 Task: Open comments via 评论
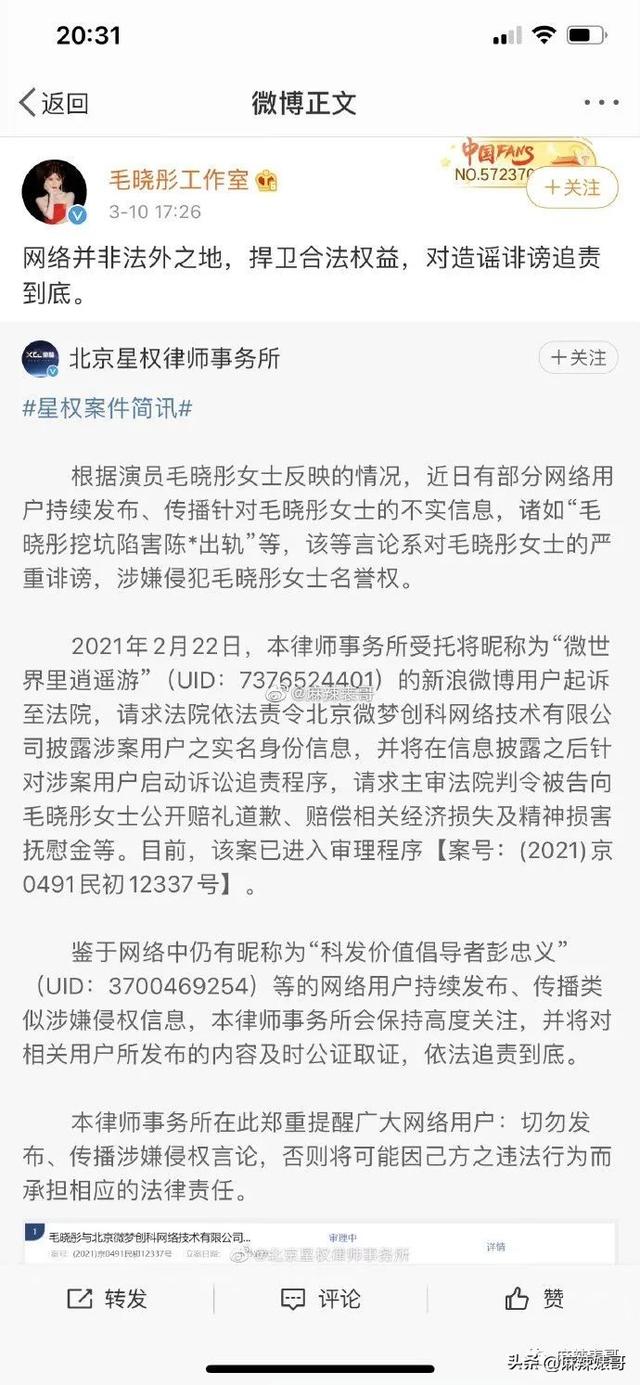point(320,1298)
